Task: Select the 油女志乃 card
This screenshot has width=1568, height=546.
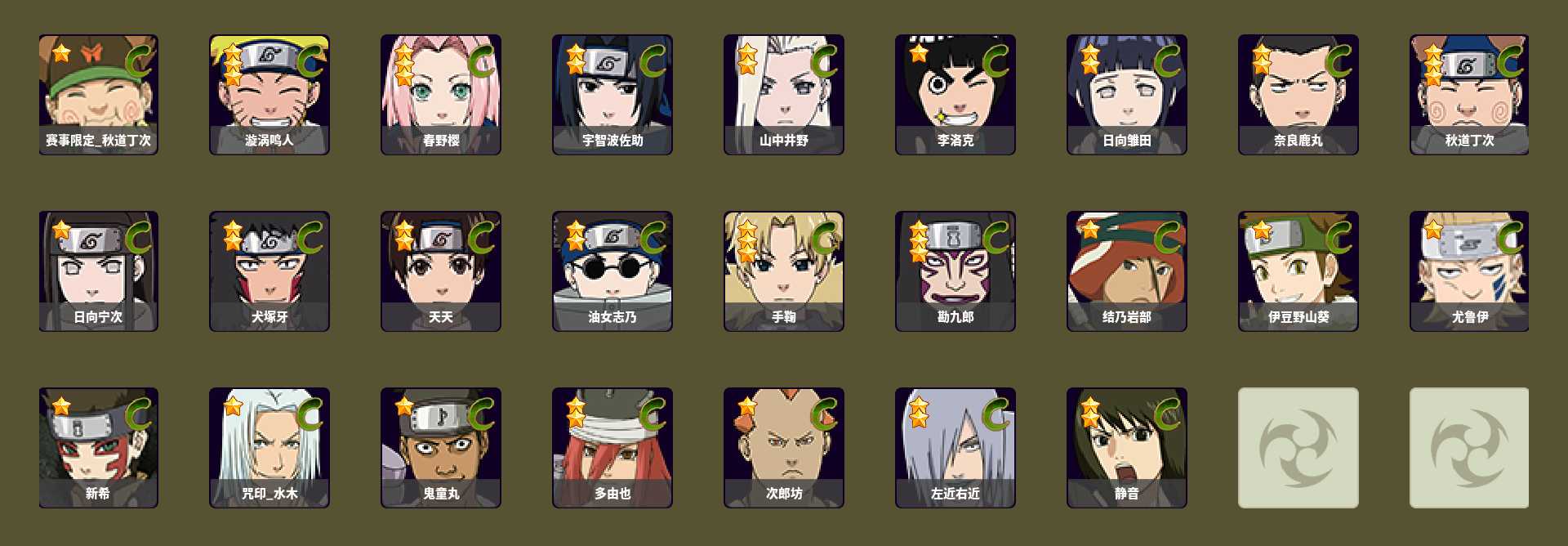Action: 612,271
